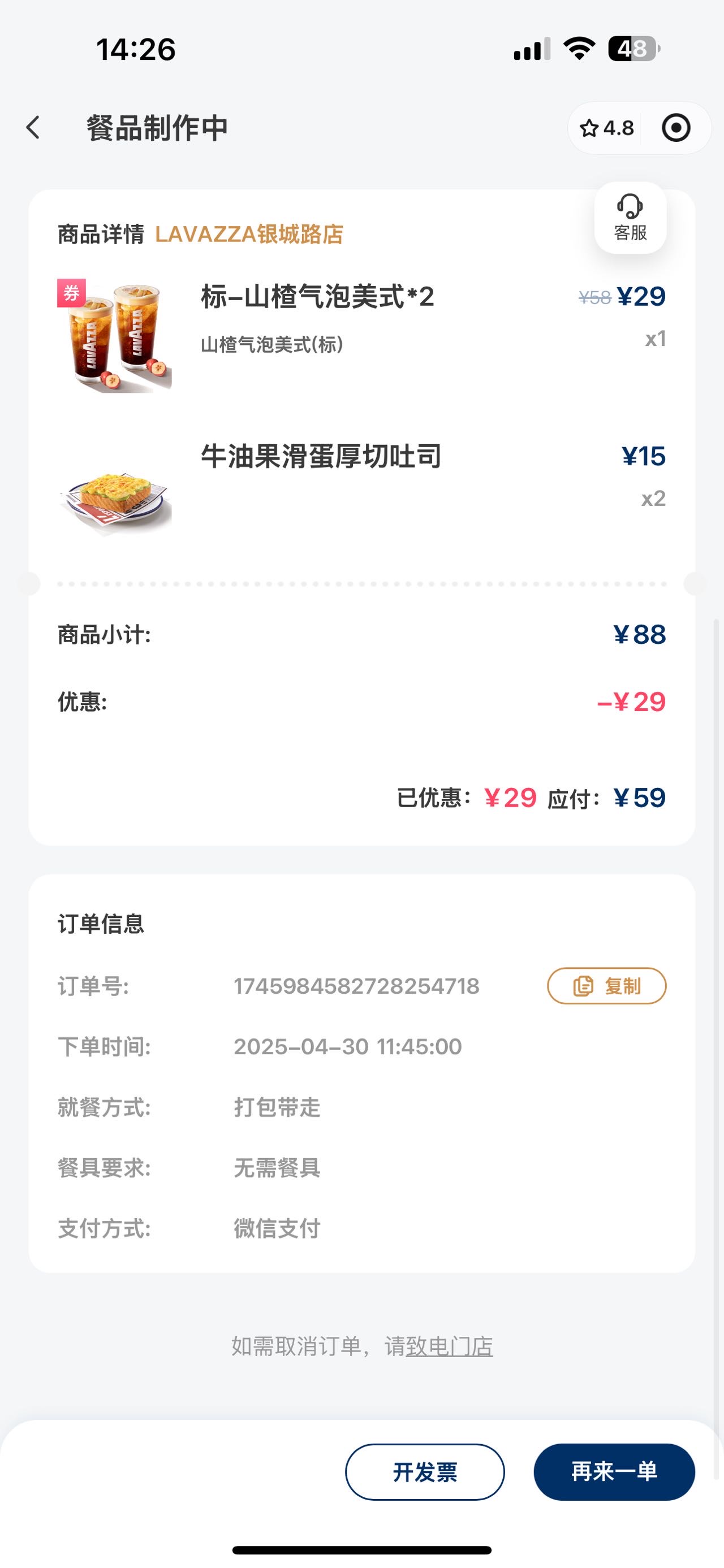The width and height of the screenshot is (724, 1568).
Task: Tap the 致电门店 link to call store
Action: pyautogui.click(x=449, y=1346)
